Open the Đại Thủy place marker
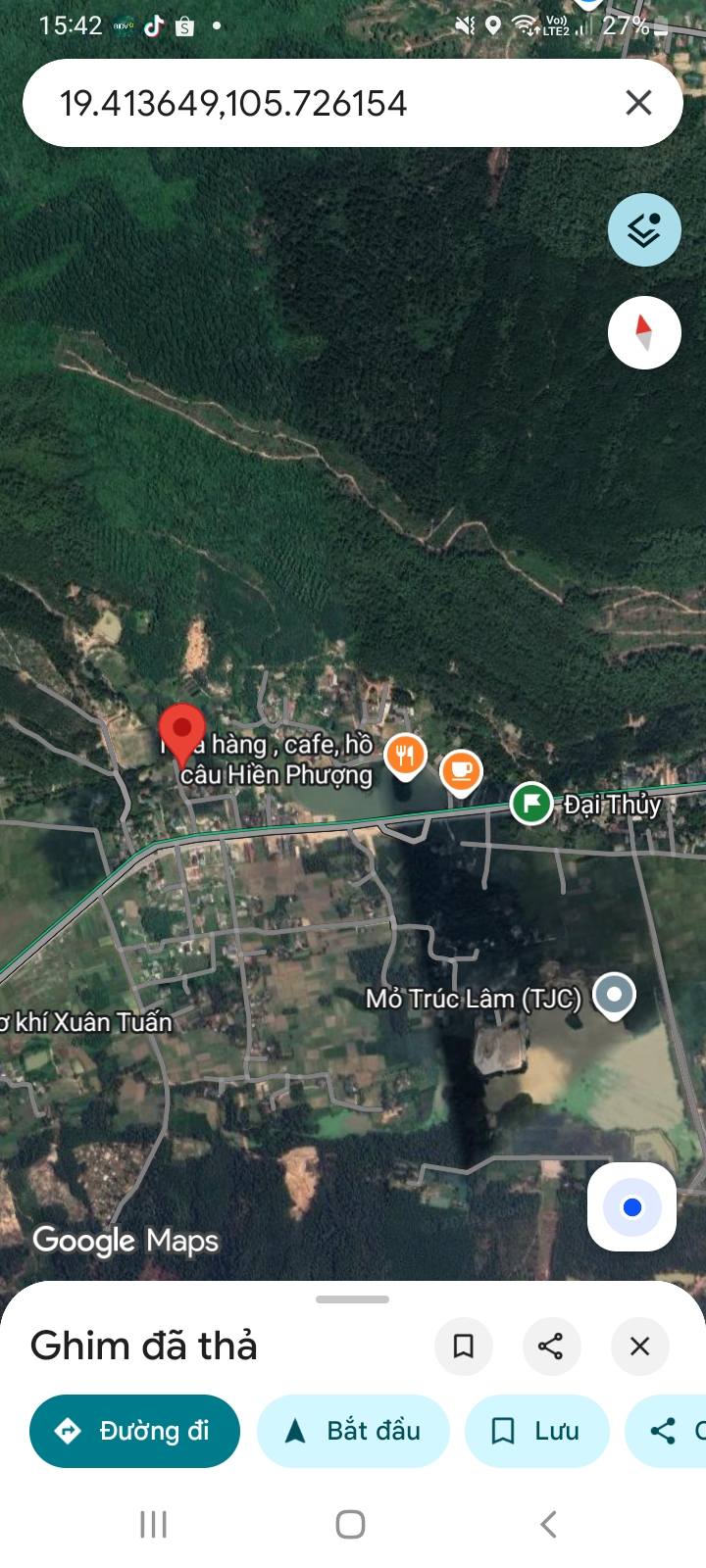Image resolution: width=706 pixels, height=1568 pixels. pyautogui.click(x=531, y=805)
